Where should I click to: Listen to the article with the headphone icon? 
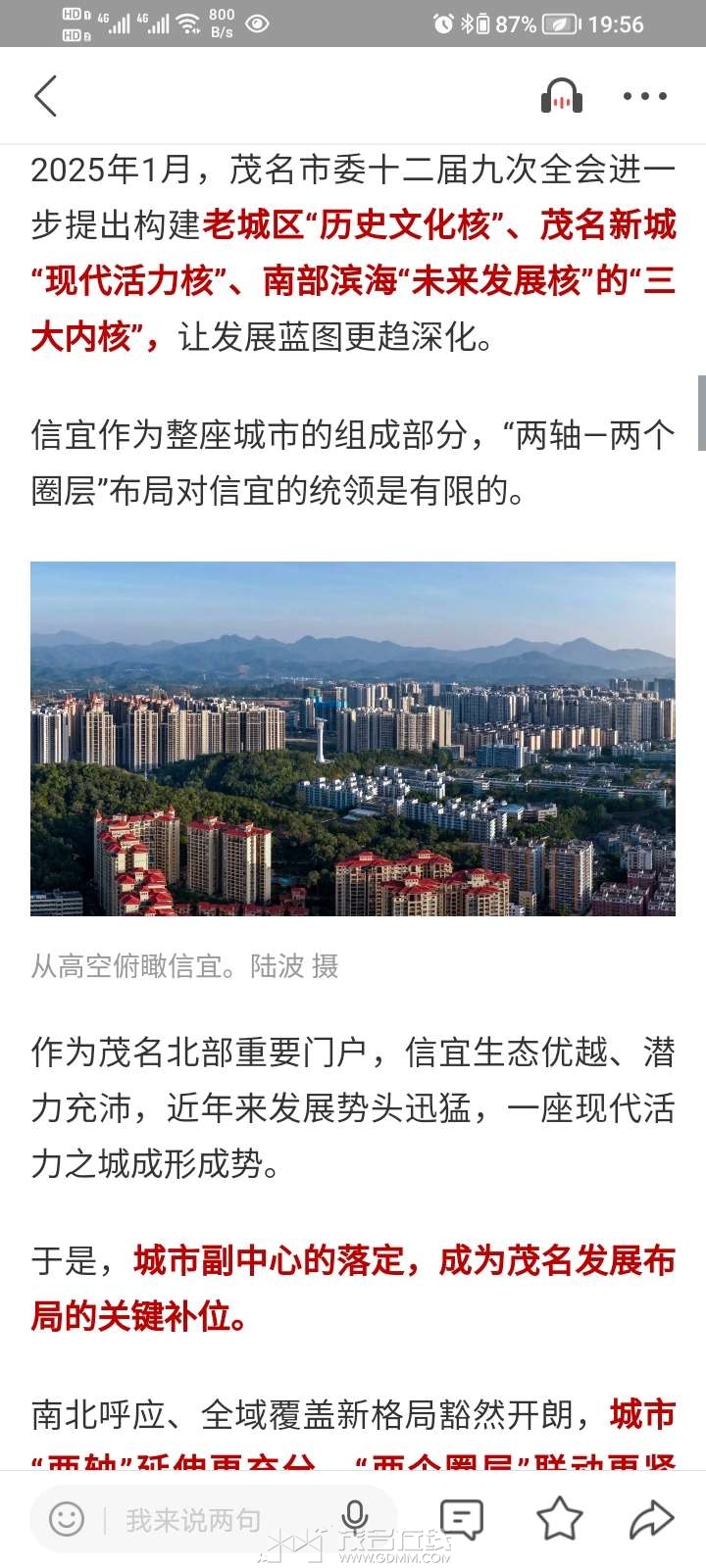click(x=562, y=96)
